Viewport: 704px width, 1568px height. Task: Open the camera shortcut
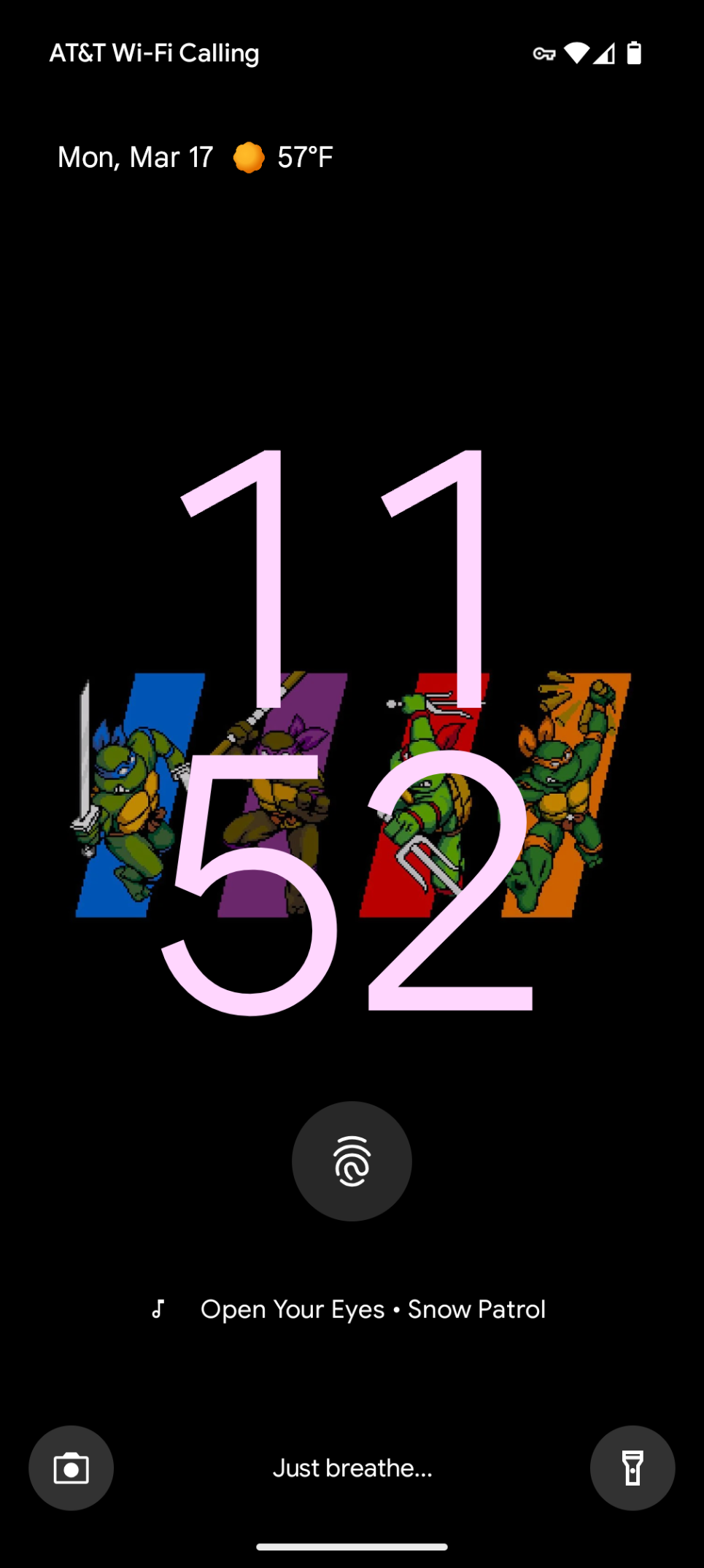(71, 1468)
